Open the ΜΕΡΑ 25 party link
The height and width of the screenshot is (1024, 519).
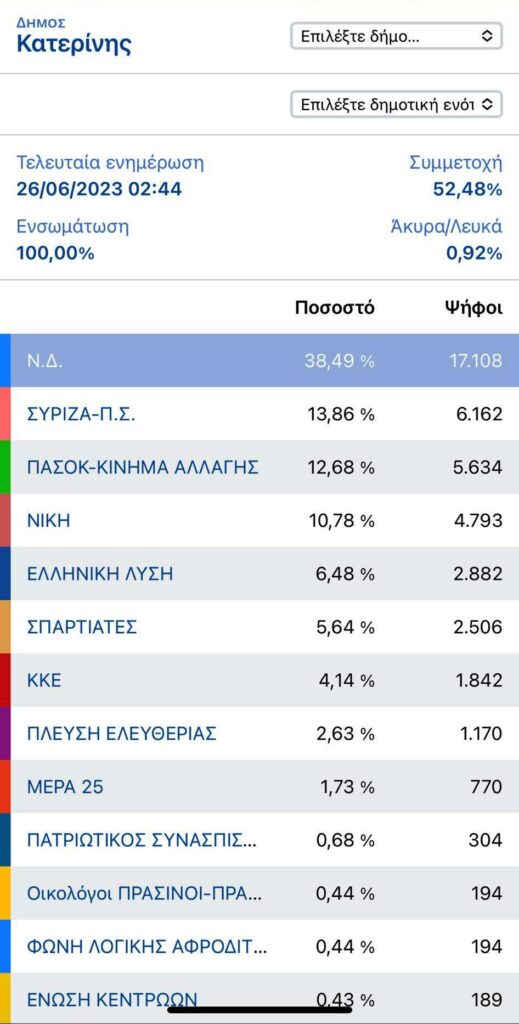65,788
